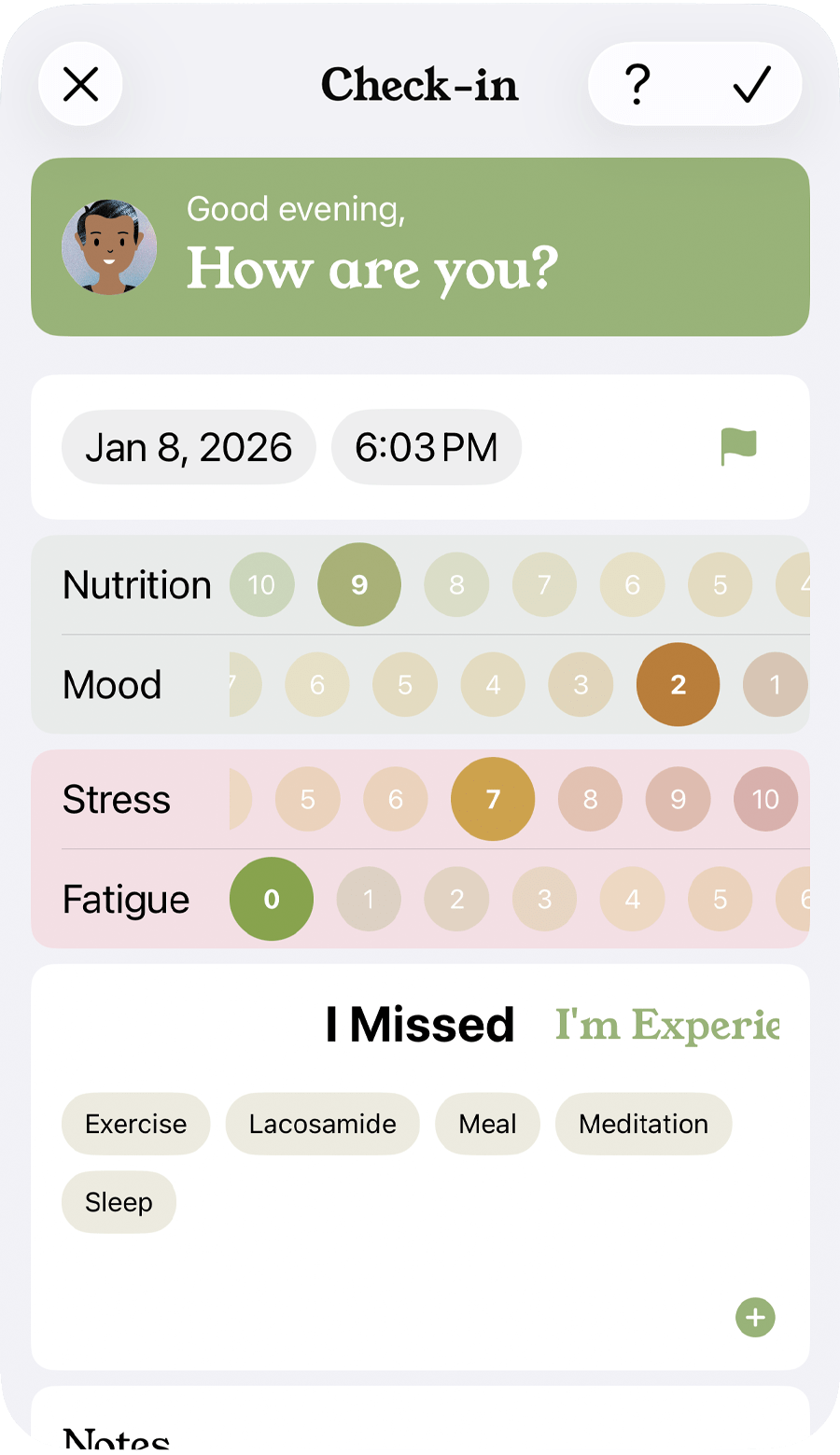Viewport: 840px width, 1455px height.
Task: Tap the Meal chip
Action: click(487, 1124)
